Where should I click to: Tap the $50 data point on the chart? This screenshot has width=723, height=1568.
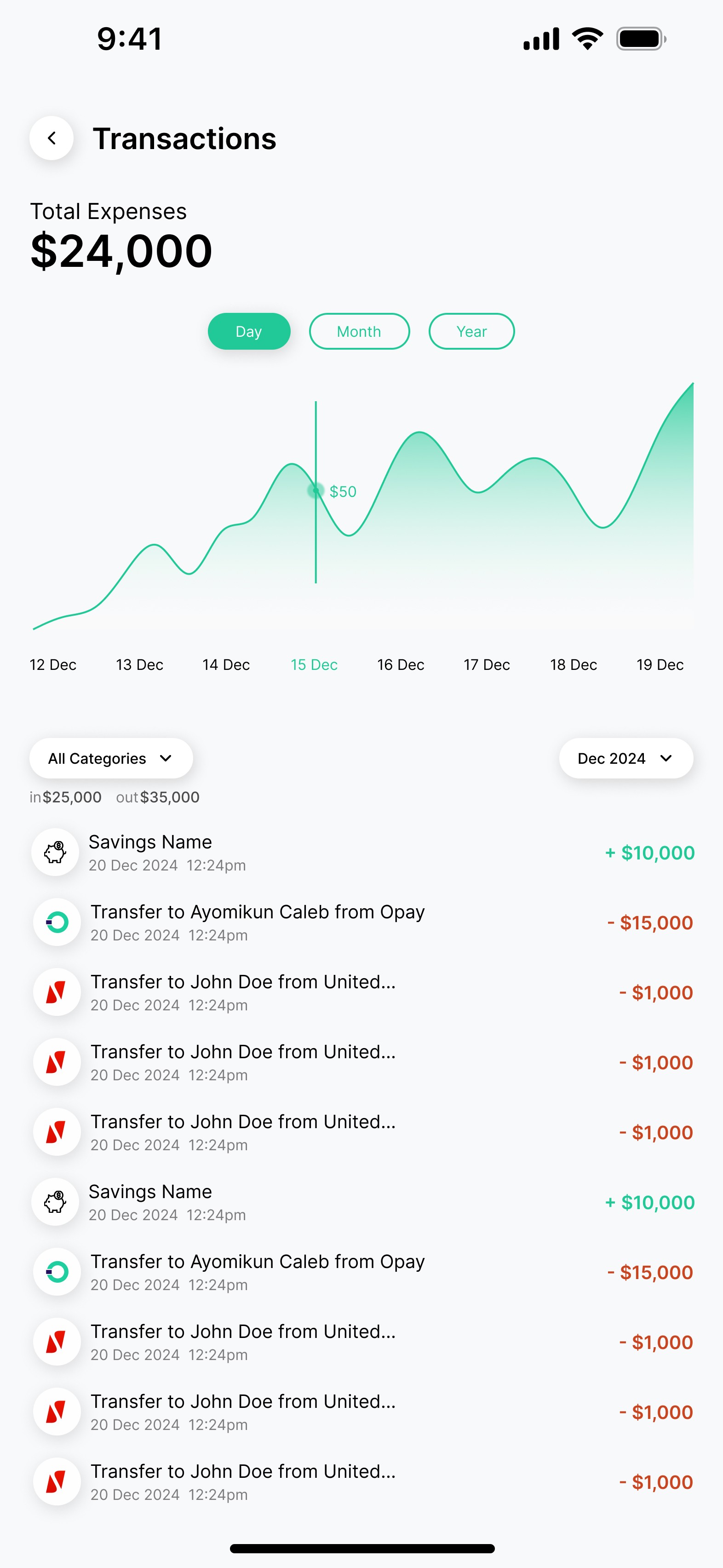coord(316,490)
